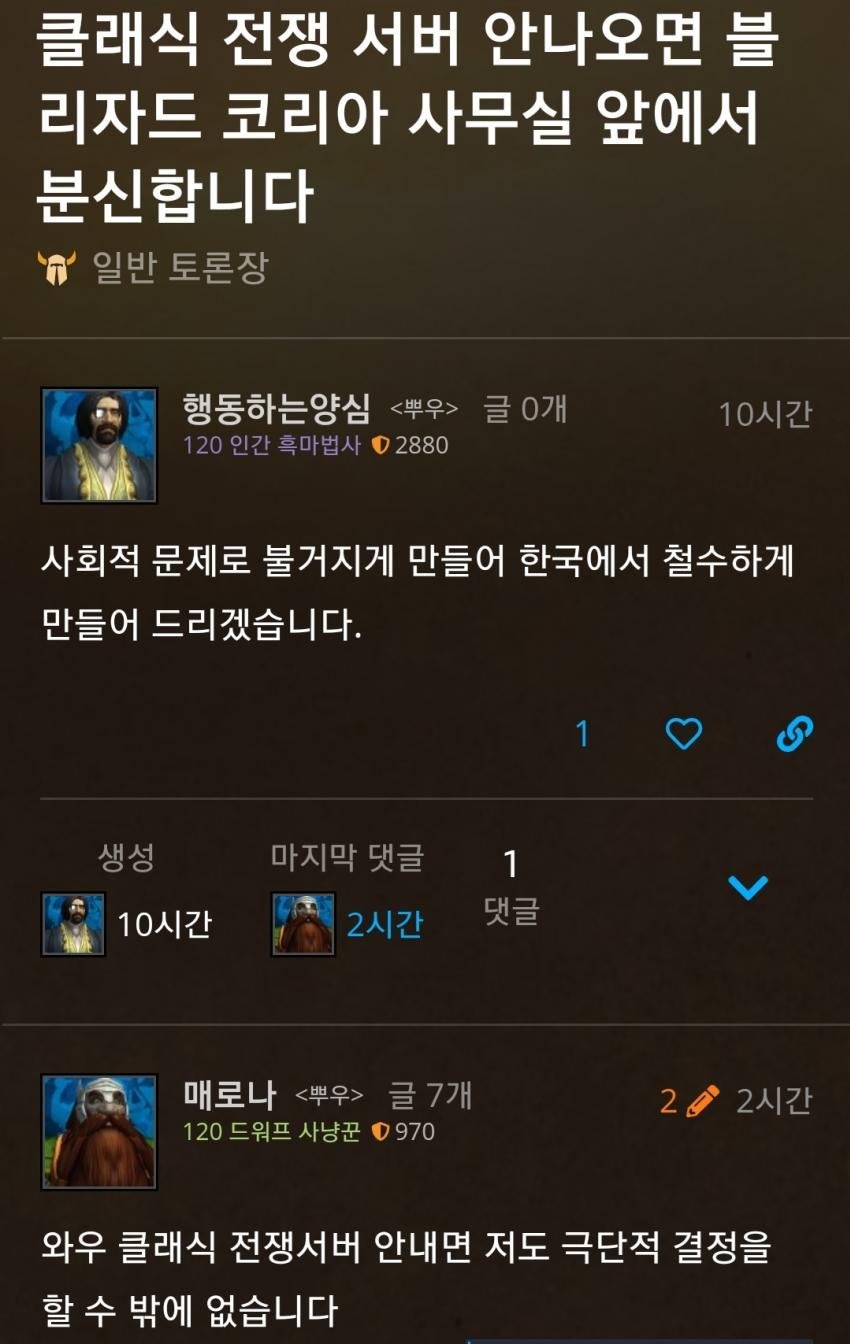The image size is (850, 1344).
Task: Copy share link of the first post
Action: (x=795, y=734)
